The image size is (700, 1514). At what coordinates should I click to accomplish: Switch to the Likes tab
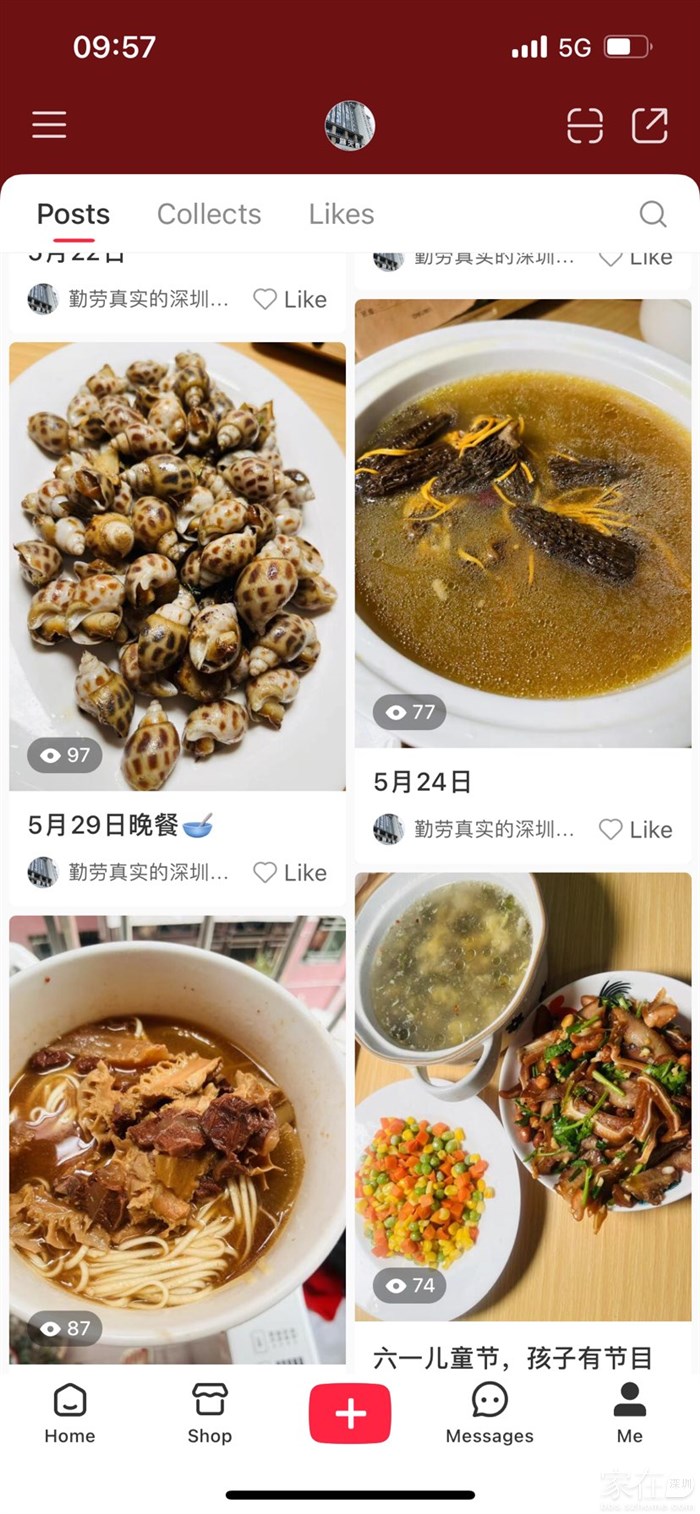click(x=341, y=214)
